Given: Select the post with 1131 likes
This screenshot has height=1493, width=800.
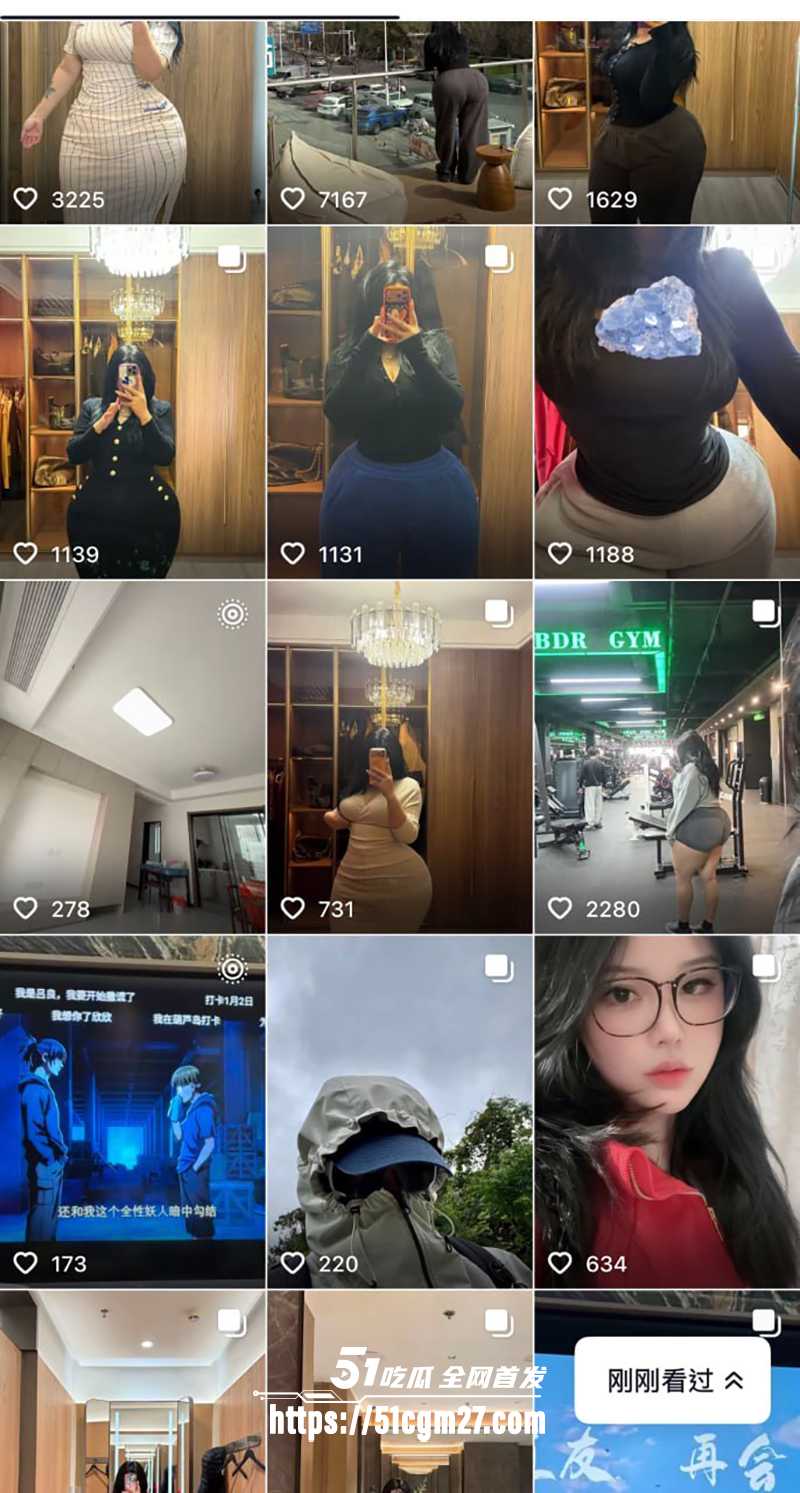Looking at the screenshot, I should (x=399, y=400).
